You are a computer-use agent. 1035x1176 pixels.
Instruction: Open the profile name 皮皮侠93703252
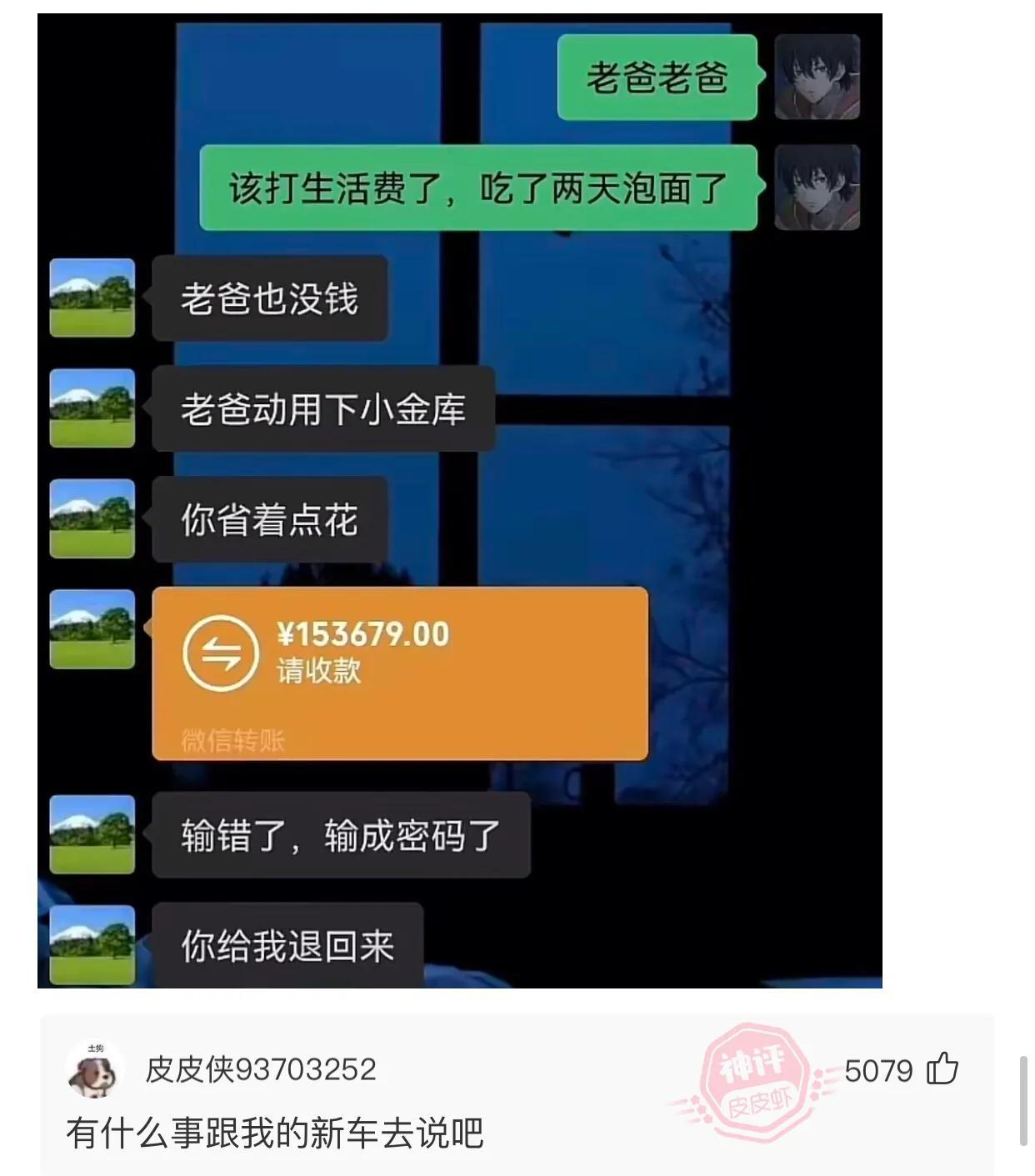click(261, 1069)
